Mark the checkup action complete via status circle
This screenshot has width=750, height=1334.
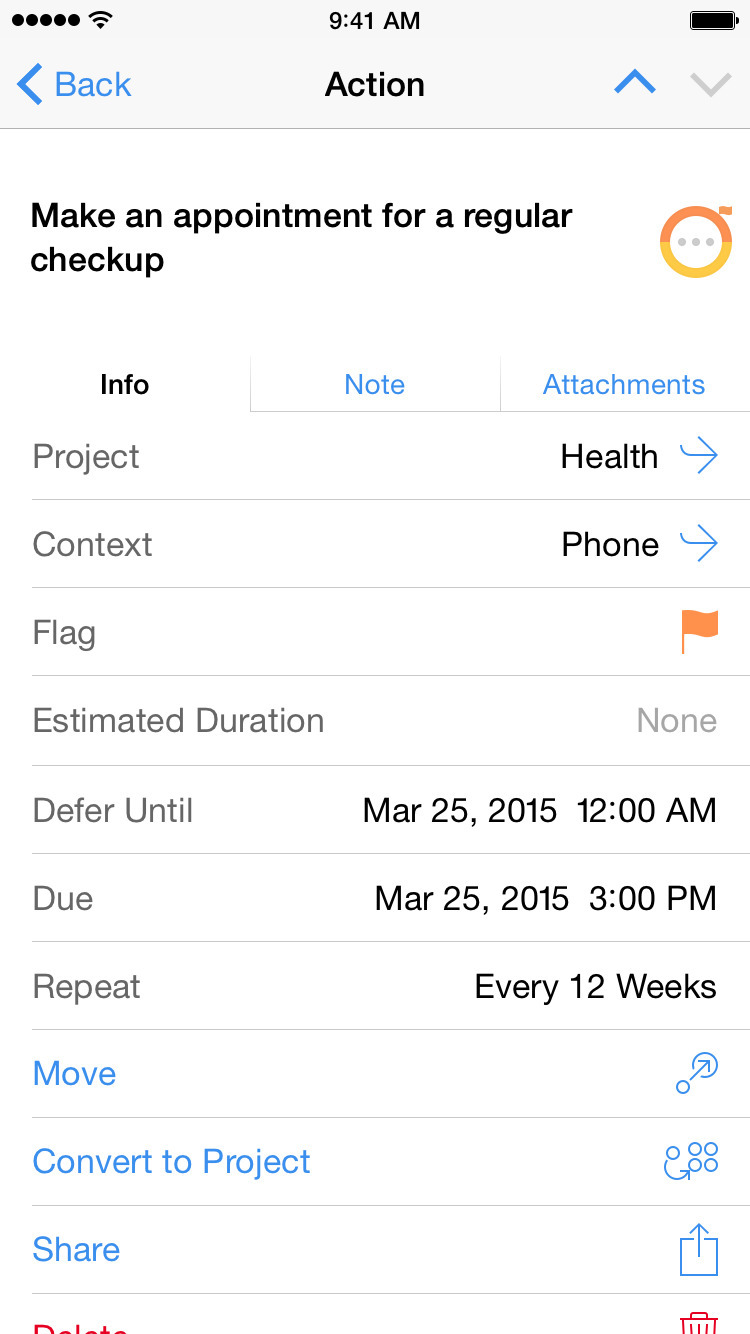pos(697,241)
